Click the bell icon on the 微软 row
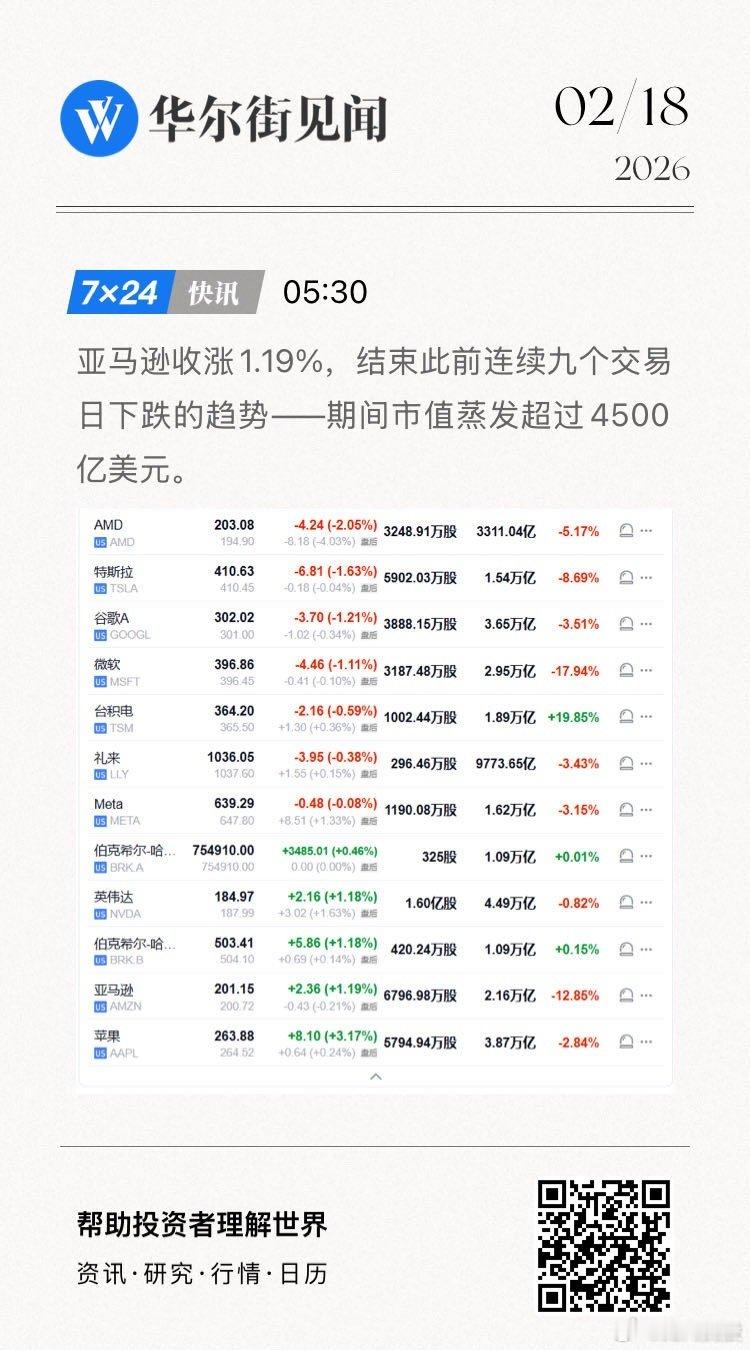This screenshot has width=750, height=1350. point(625,670)
